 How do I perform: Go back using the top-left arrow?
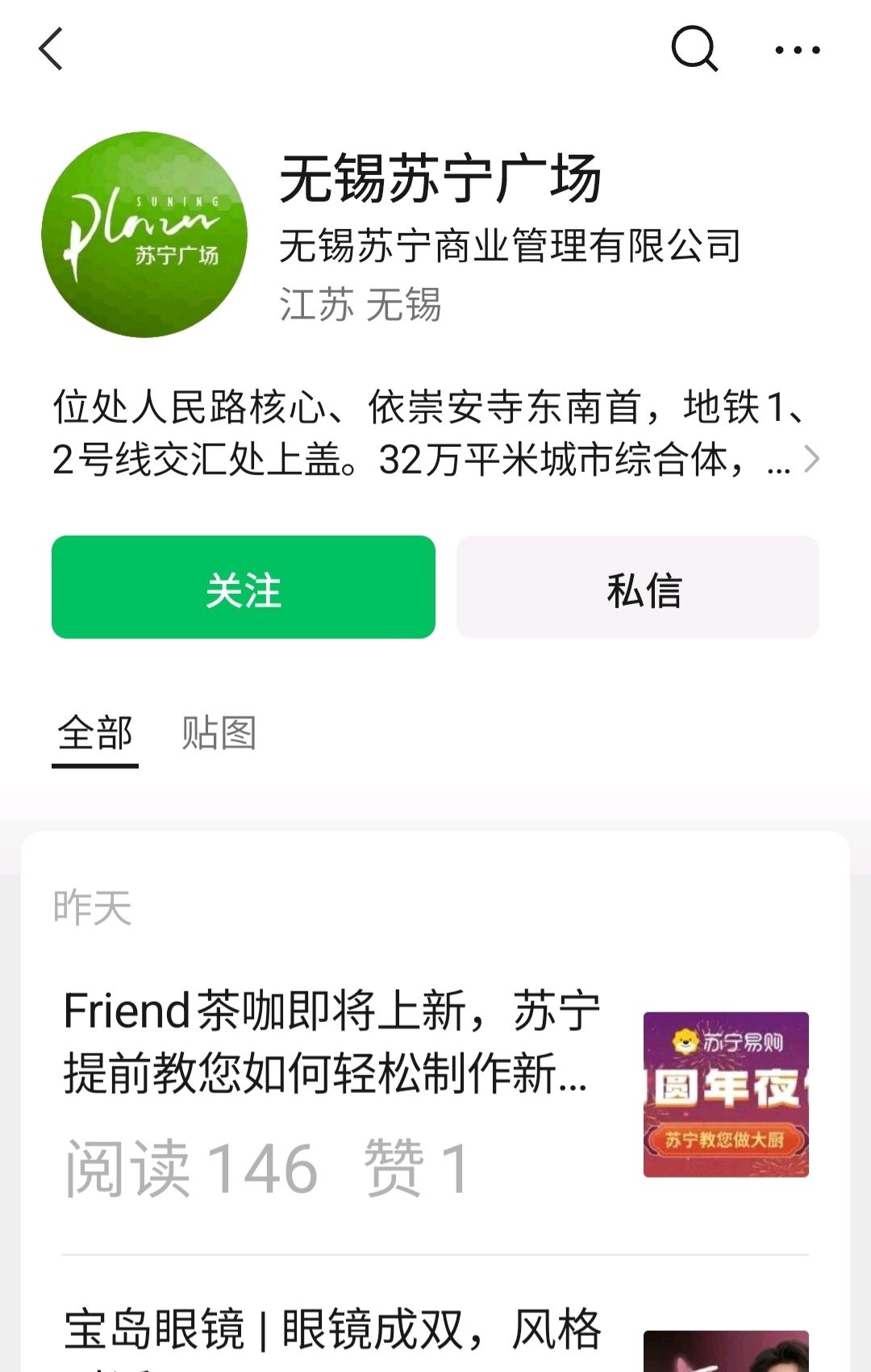click(x=51, y=49)
